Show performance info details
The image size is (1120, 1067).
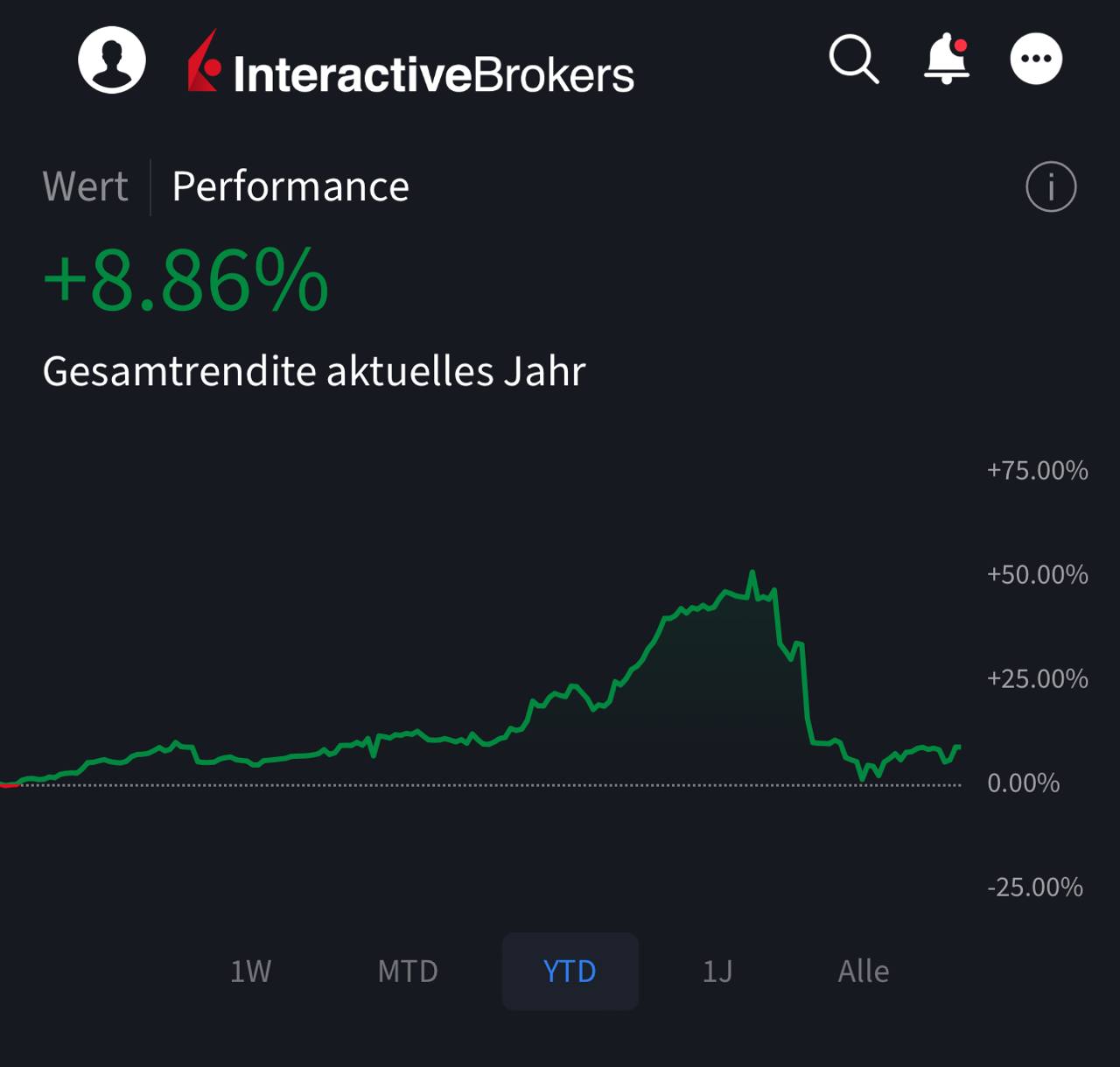click(x=1050, y=186)
